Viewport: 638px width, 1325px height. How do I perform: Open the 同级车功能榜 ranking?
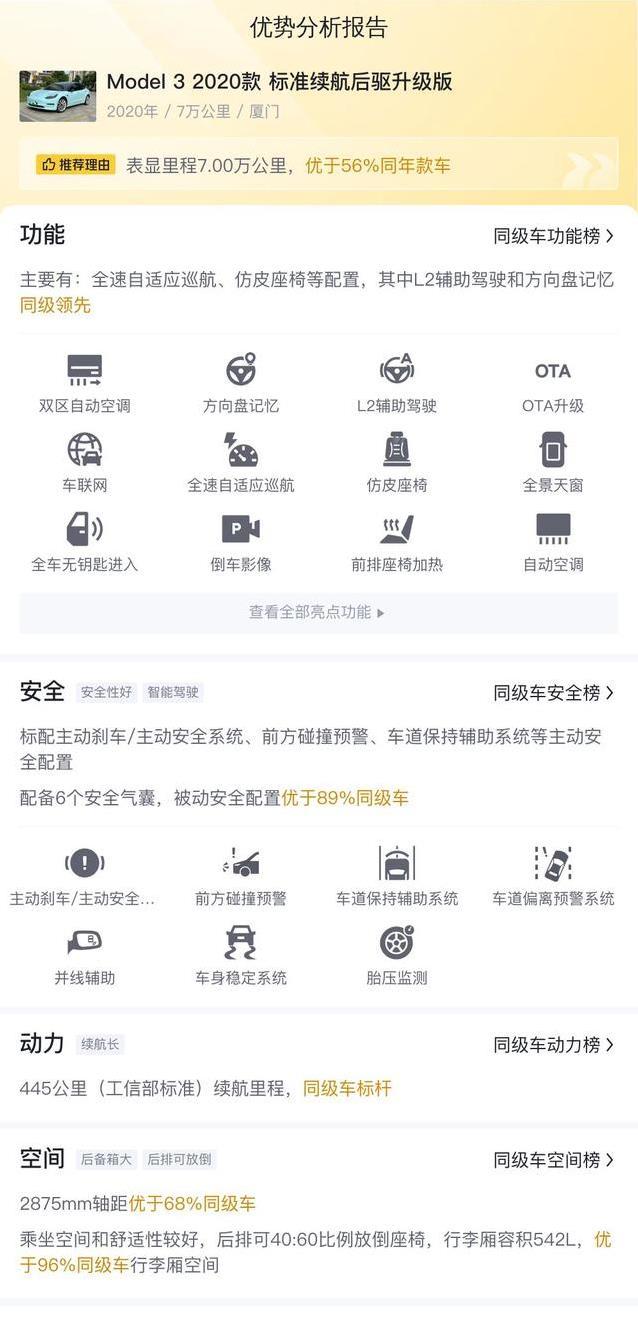[x=554, y=236]
